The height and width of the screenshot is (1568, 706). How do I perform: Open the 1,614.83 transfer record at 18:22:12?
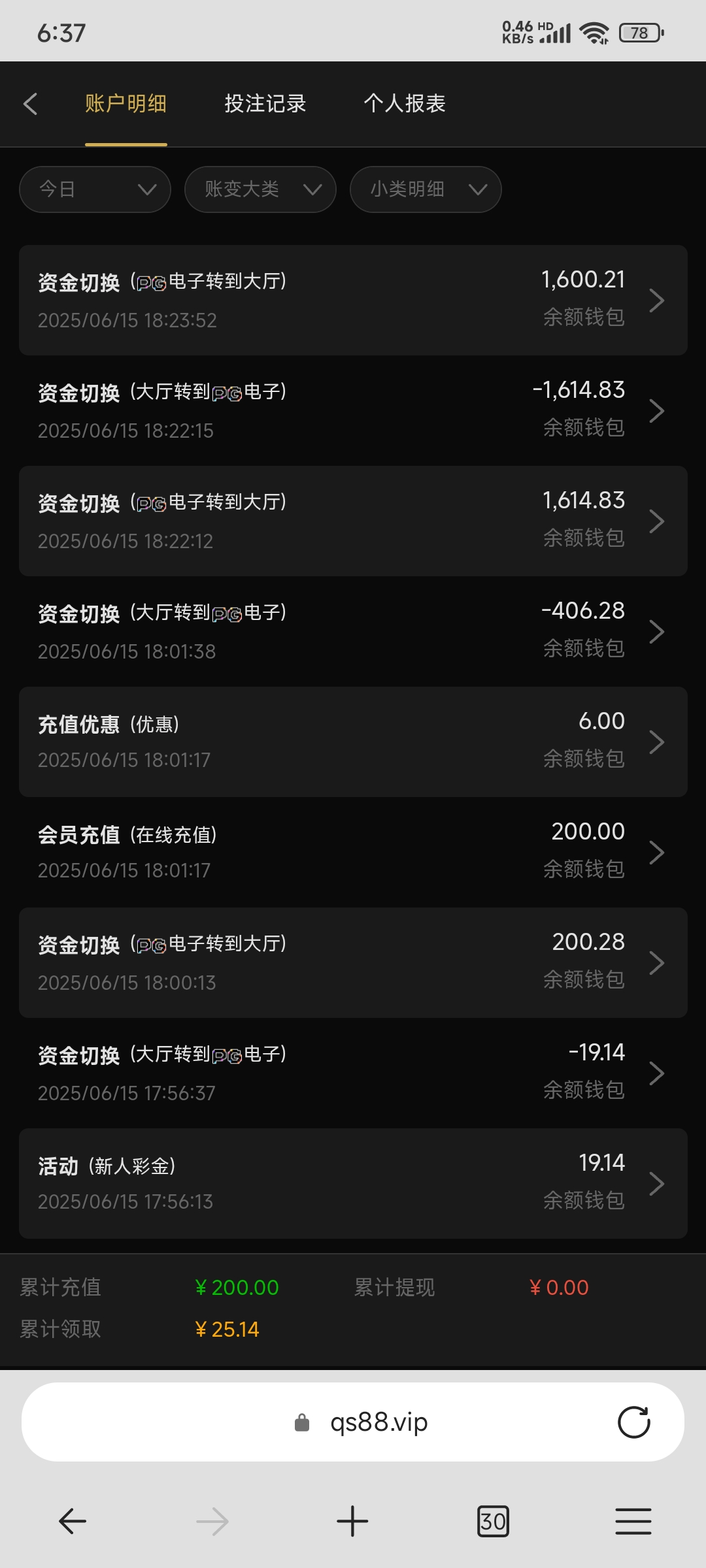coord(353,521)
